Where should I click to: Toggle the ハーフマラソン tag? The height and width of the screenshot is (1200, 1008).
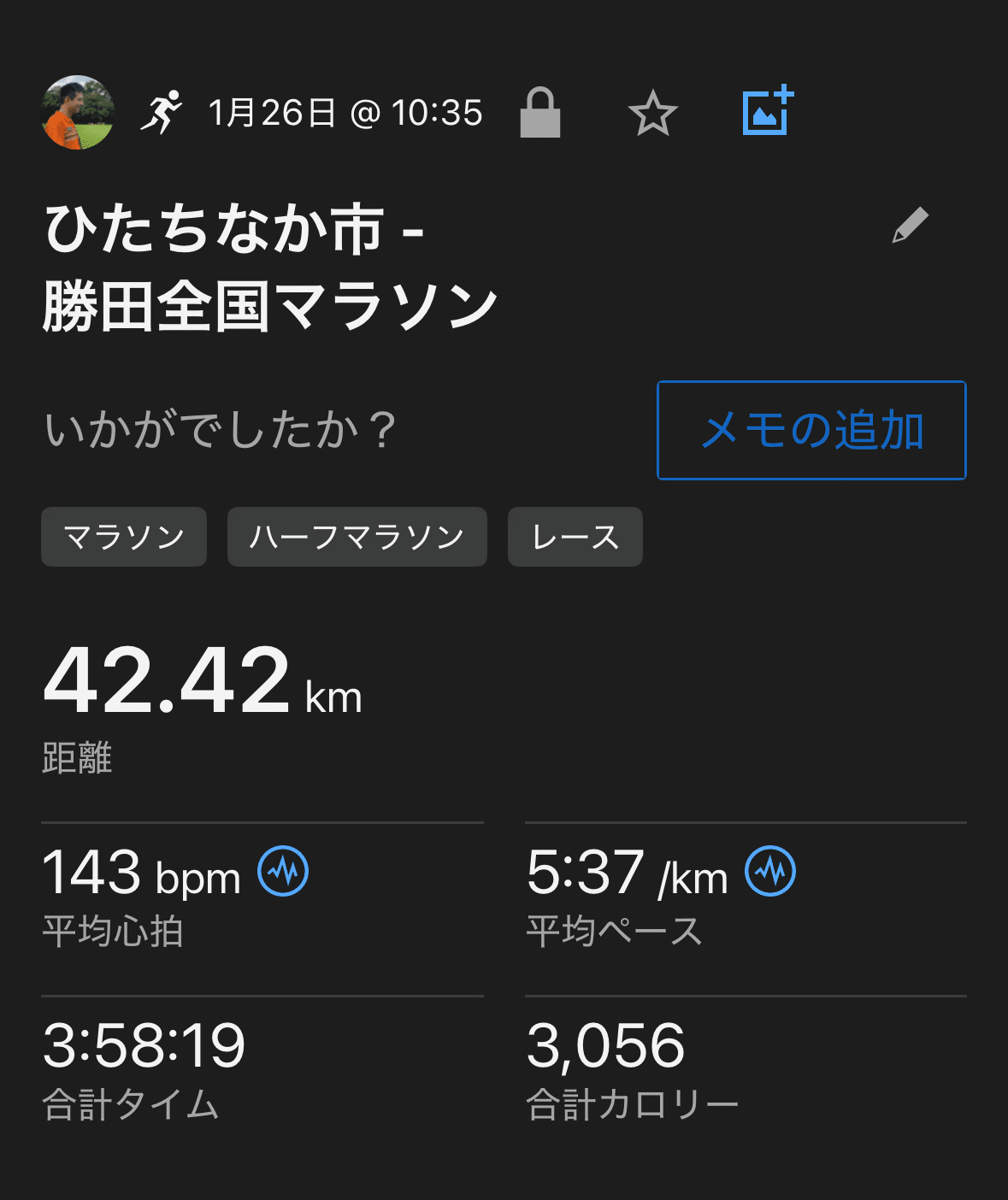tap(357, 537)
